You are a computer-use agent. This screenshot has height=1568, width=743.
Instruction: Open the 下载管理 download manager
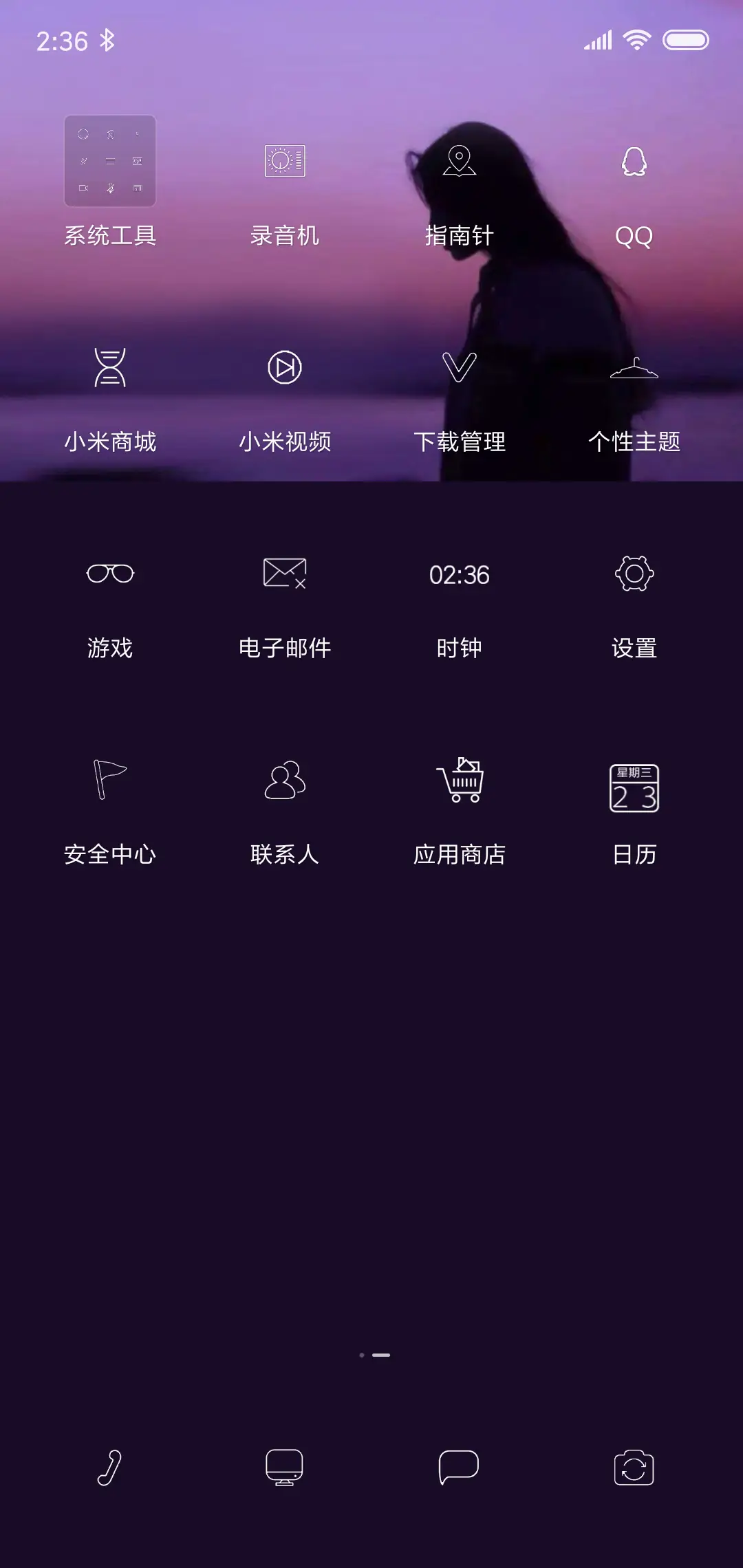tap(460, 369)
